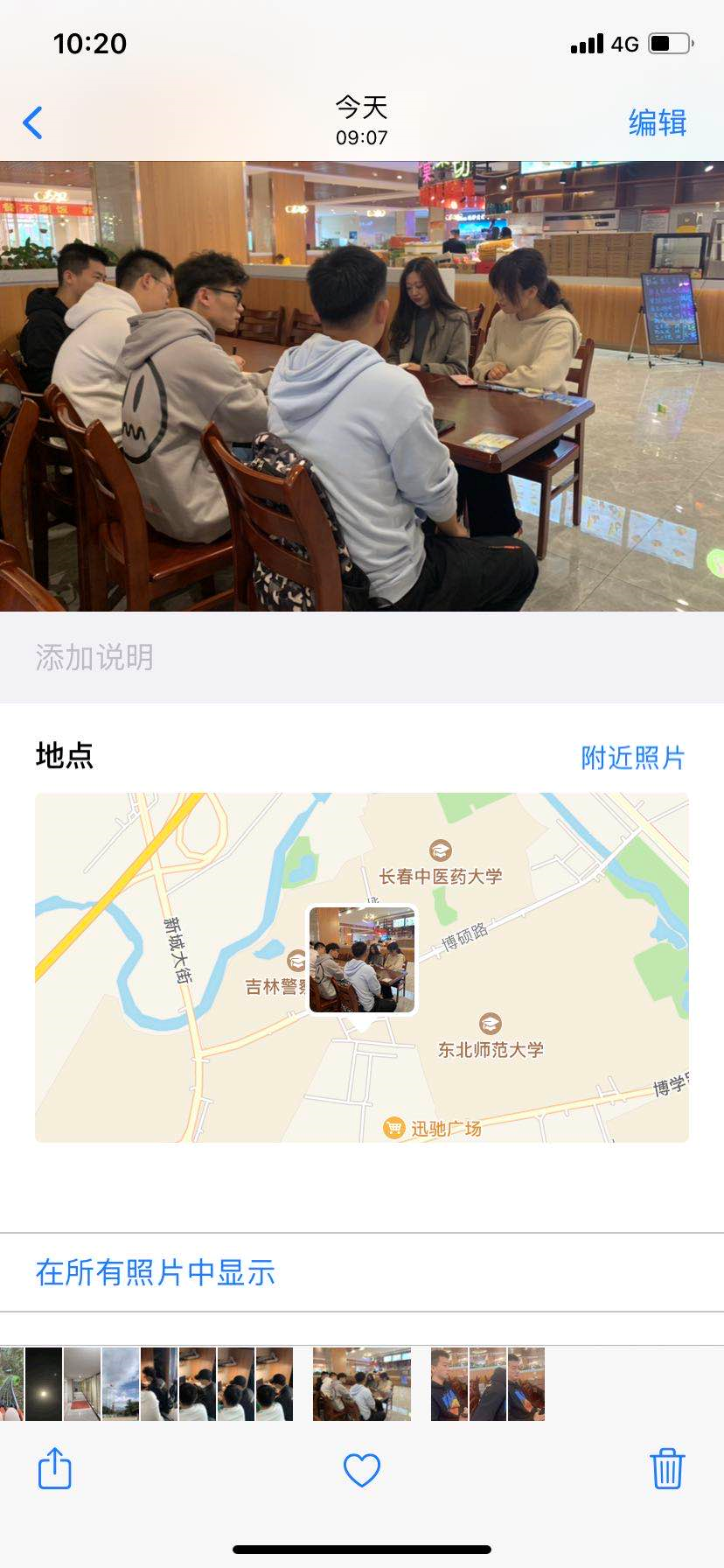Viewport: 724px width, 1568px height.
Task: Delete photo with the trash icon
Action: click(666, 1468)
